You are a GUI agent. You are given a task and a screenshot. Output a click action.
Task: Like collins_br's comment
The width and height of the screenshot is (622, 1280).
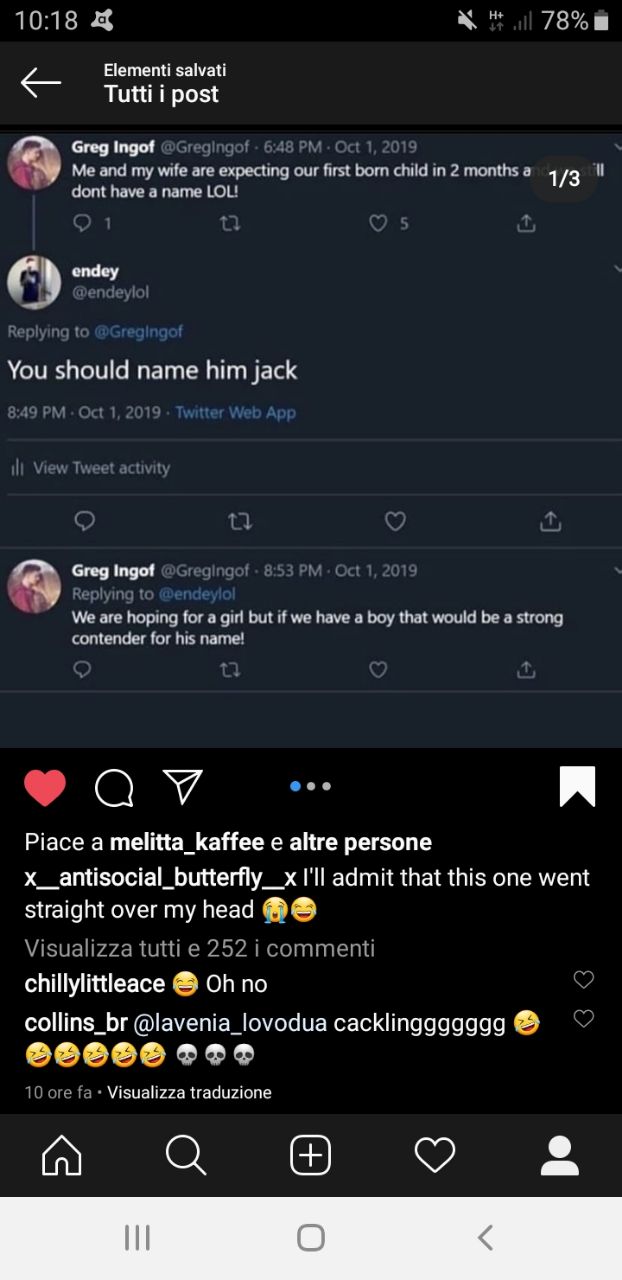[584, 1019]
